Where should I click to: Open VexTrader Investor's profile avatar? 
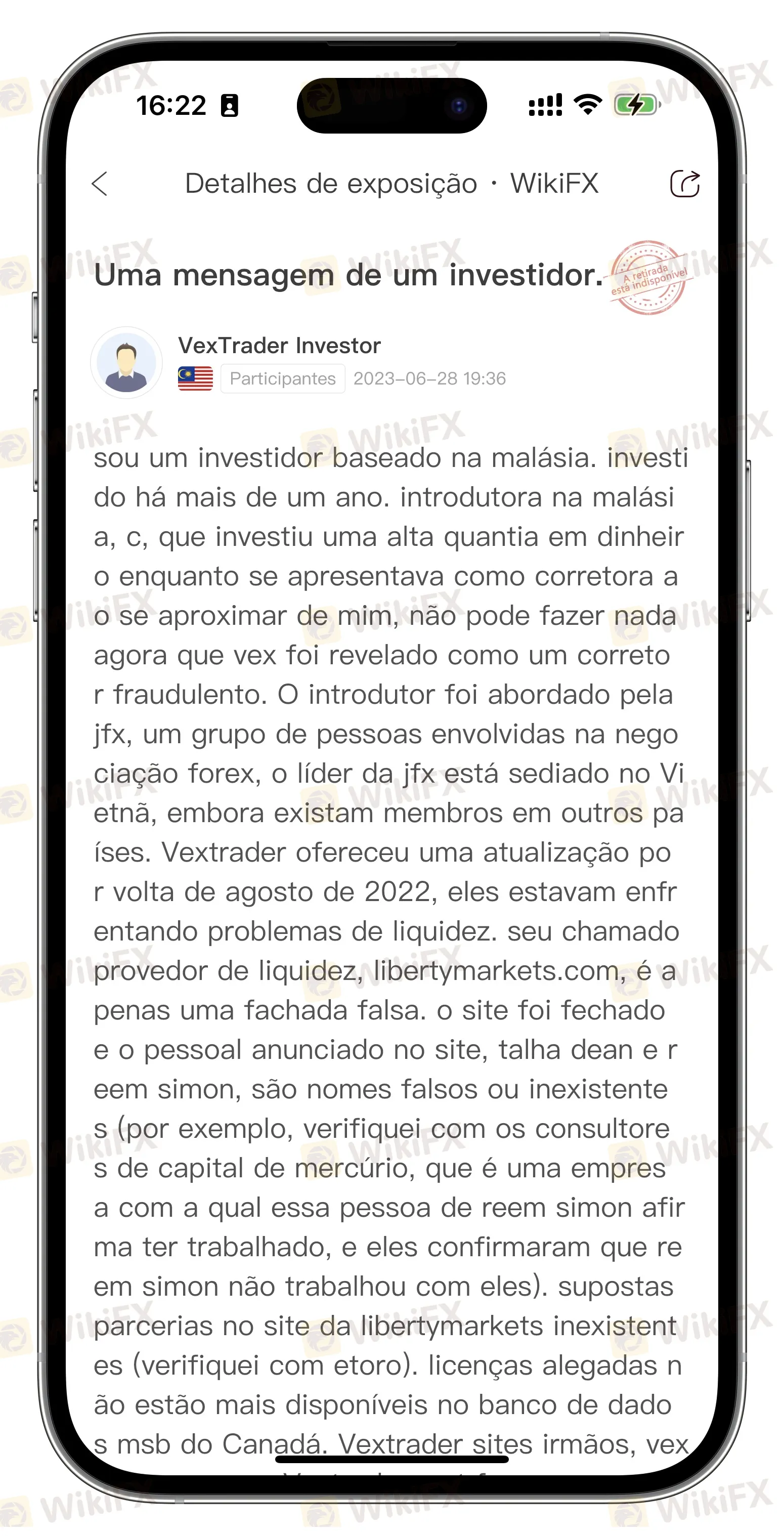click(126, 362)
